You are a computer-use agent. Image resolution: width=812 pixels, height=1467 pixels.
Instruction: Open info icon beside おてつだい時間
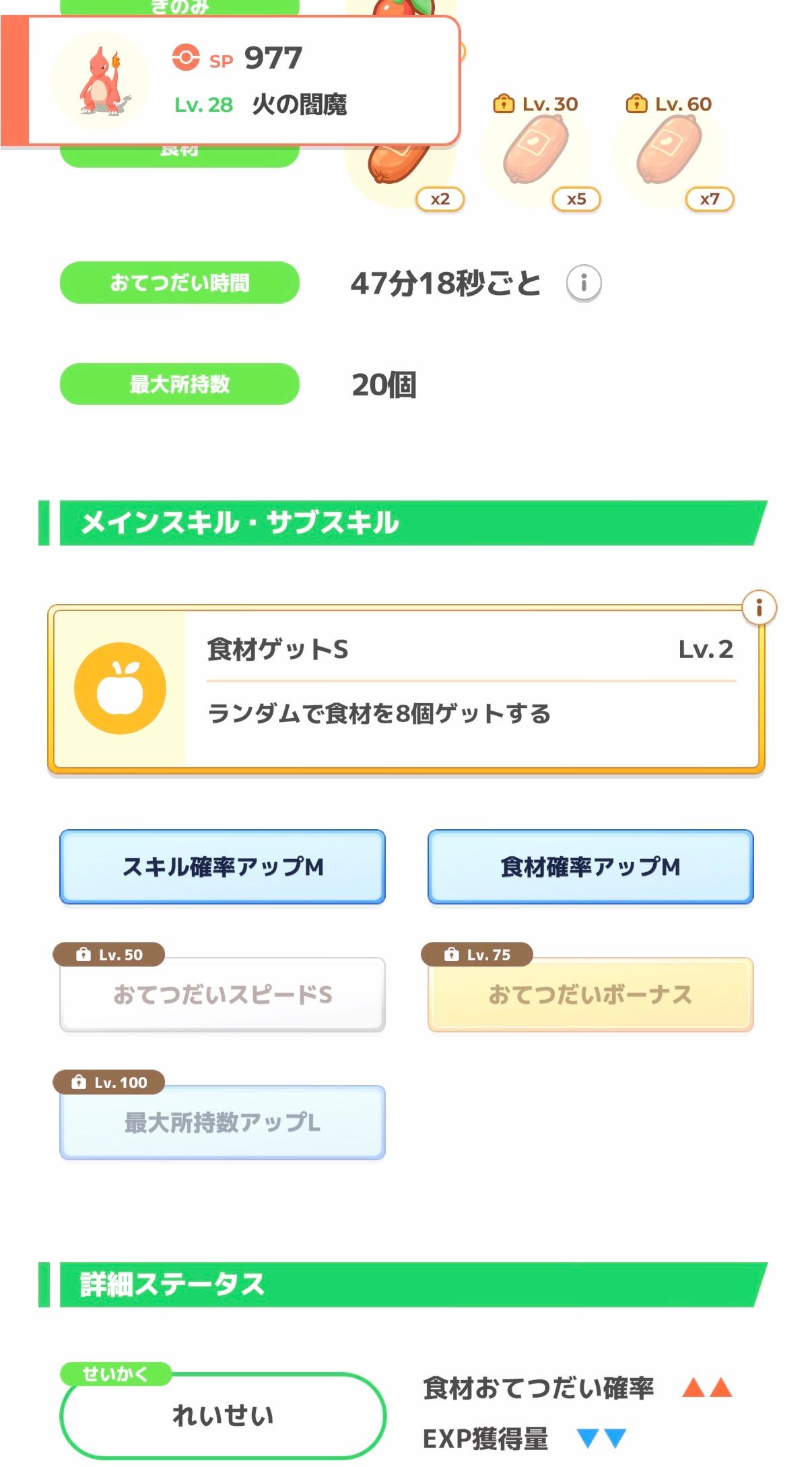coord(583,283)
